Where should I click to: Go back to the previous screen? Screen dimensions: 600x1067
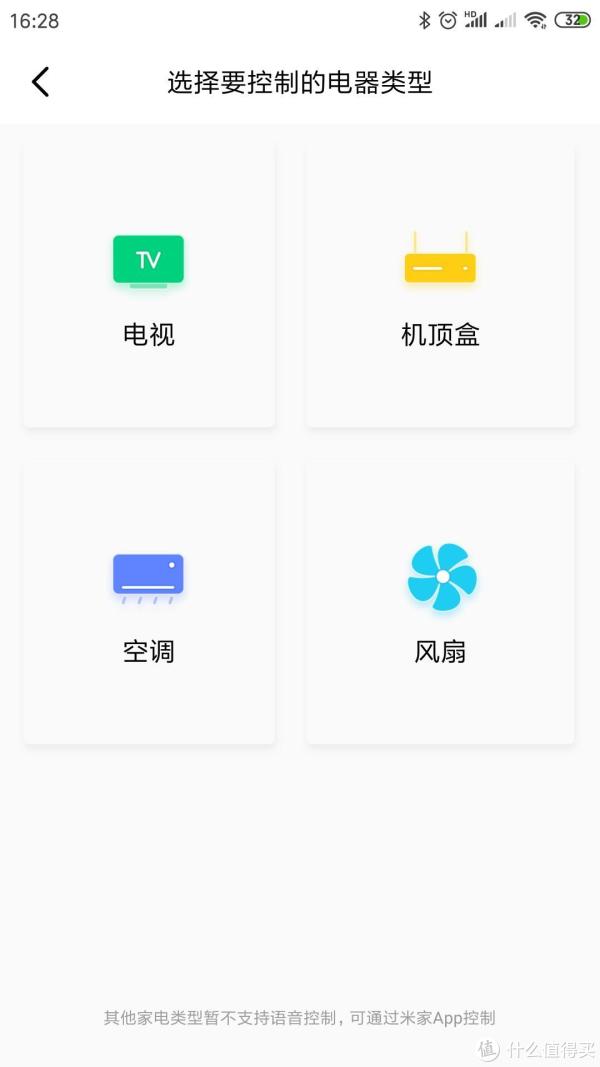click(40, 82)
